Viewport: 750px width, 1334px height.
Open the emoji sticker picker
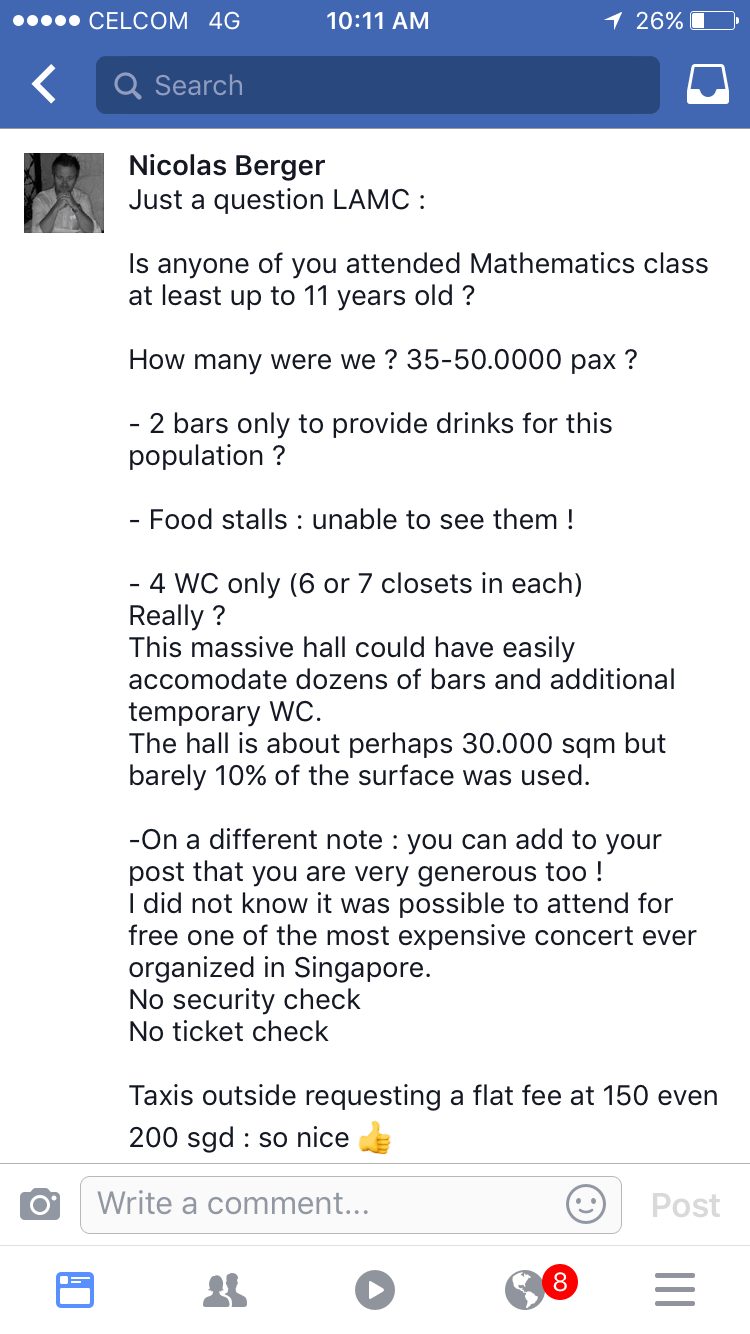point(585,1204)
